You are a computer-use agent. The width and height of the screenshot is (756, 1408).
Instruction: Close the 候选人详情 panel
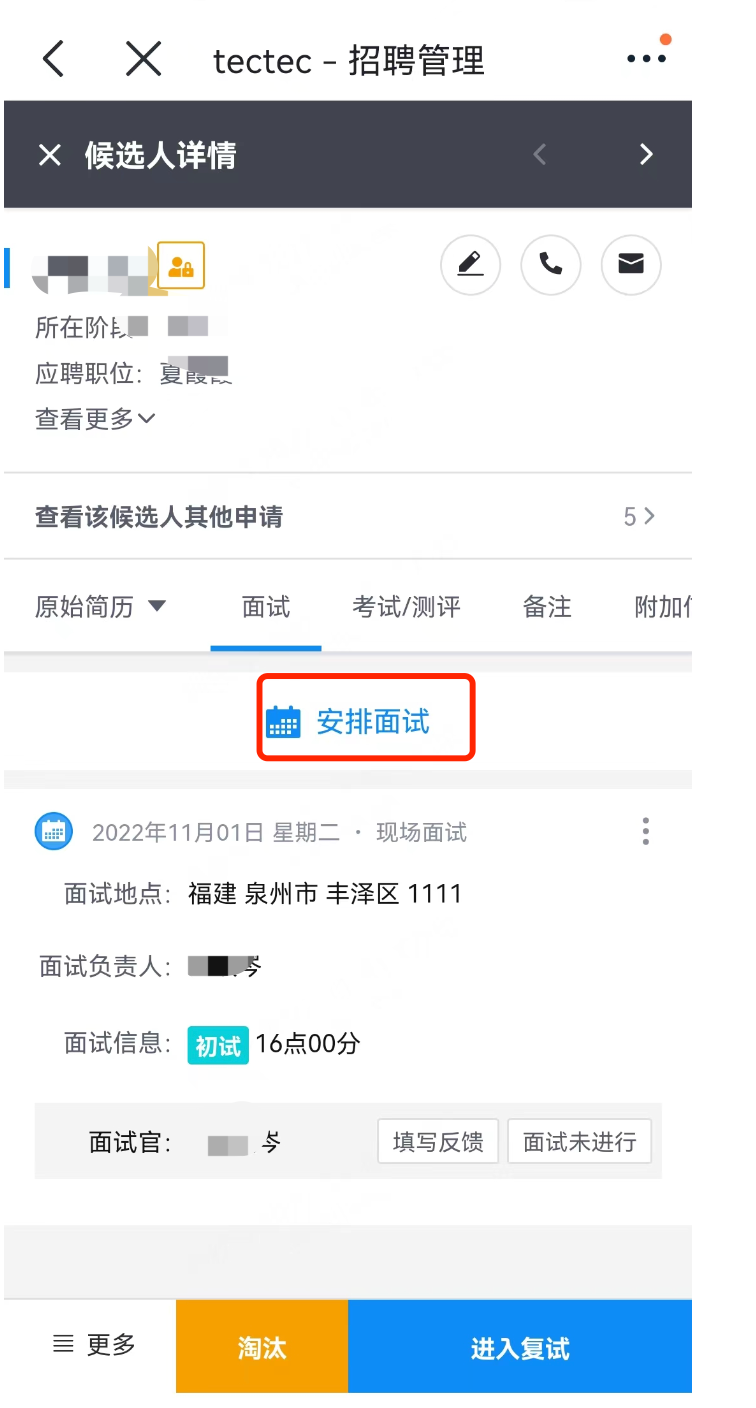(50, 155)
